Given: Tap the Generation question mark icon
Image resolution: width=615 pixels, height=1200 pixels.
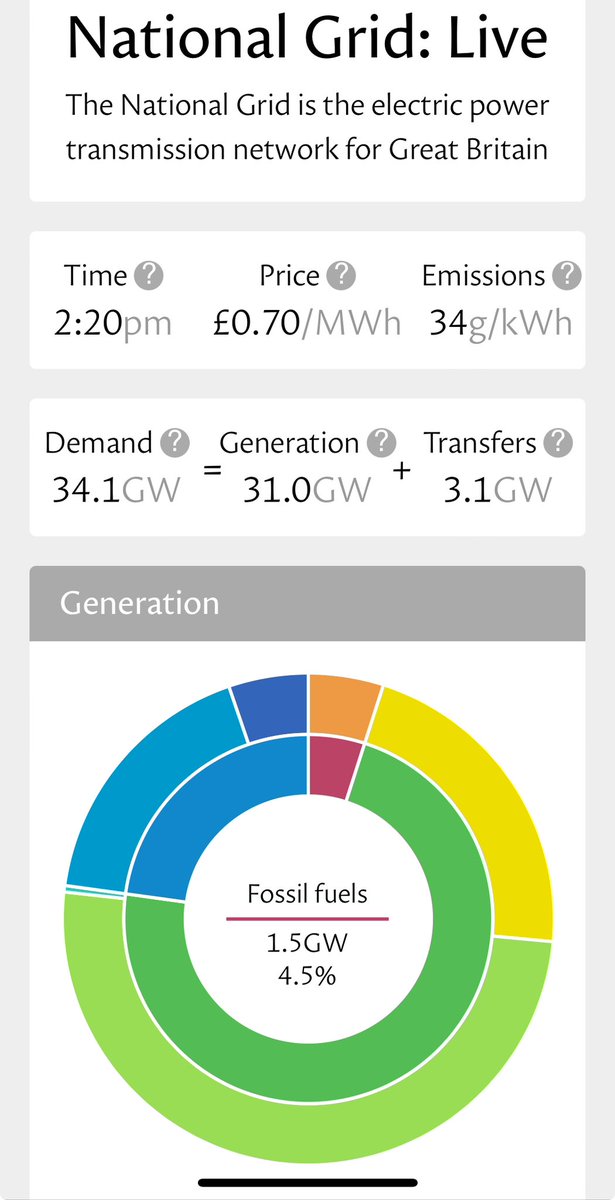Looking at the screenshot, I should pos(381,442).
